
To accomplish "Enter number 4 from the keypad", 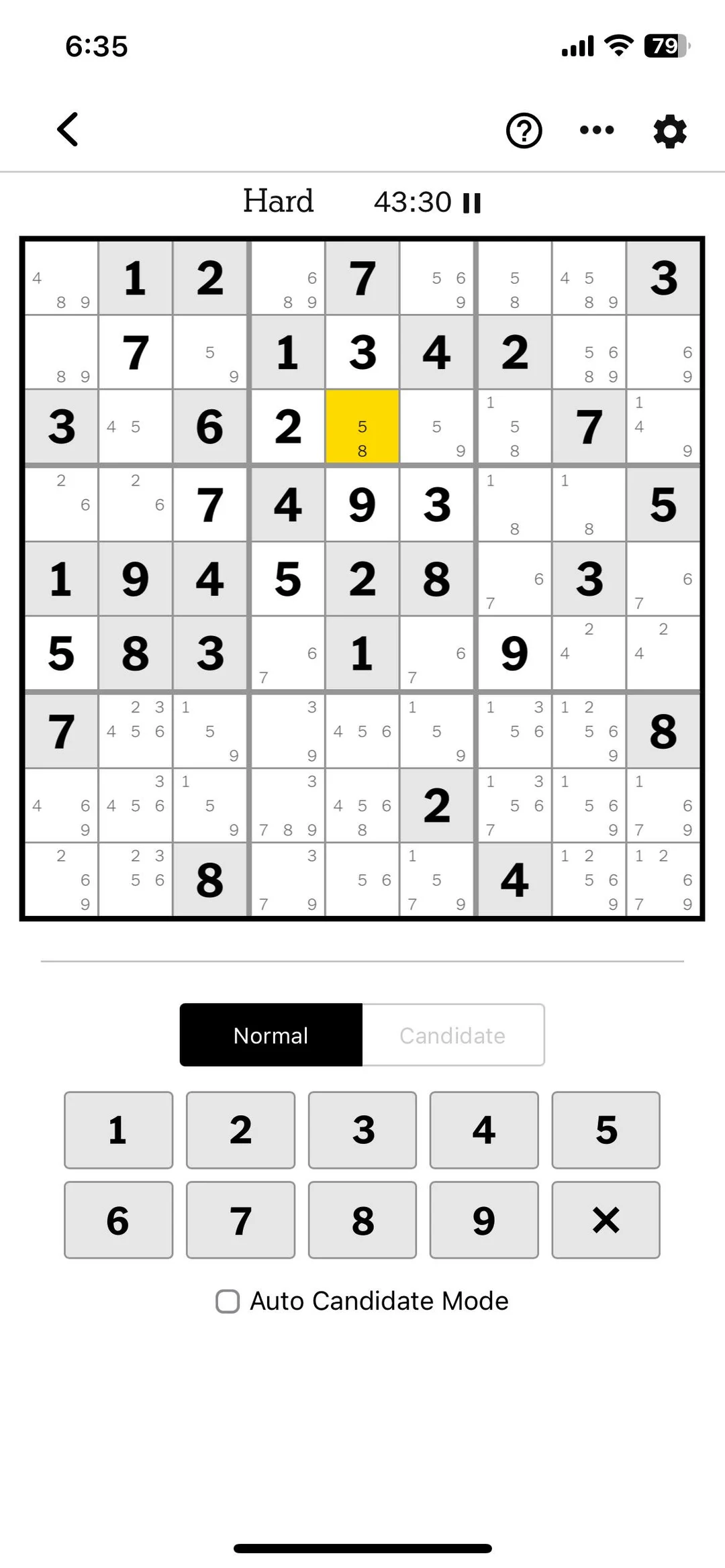I will click(x=484, y=1130).
